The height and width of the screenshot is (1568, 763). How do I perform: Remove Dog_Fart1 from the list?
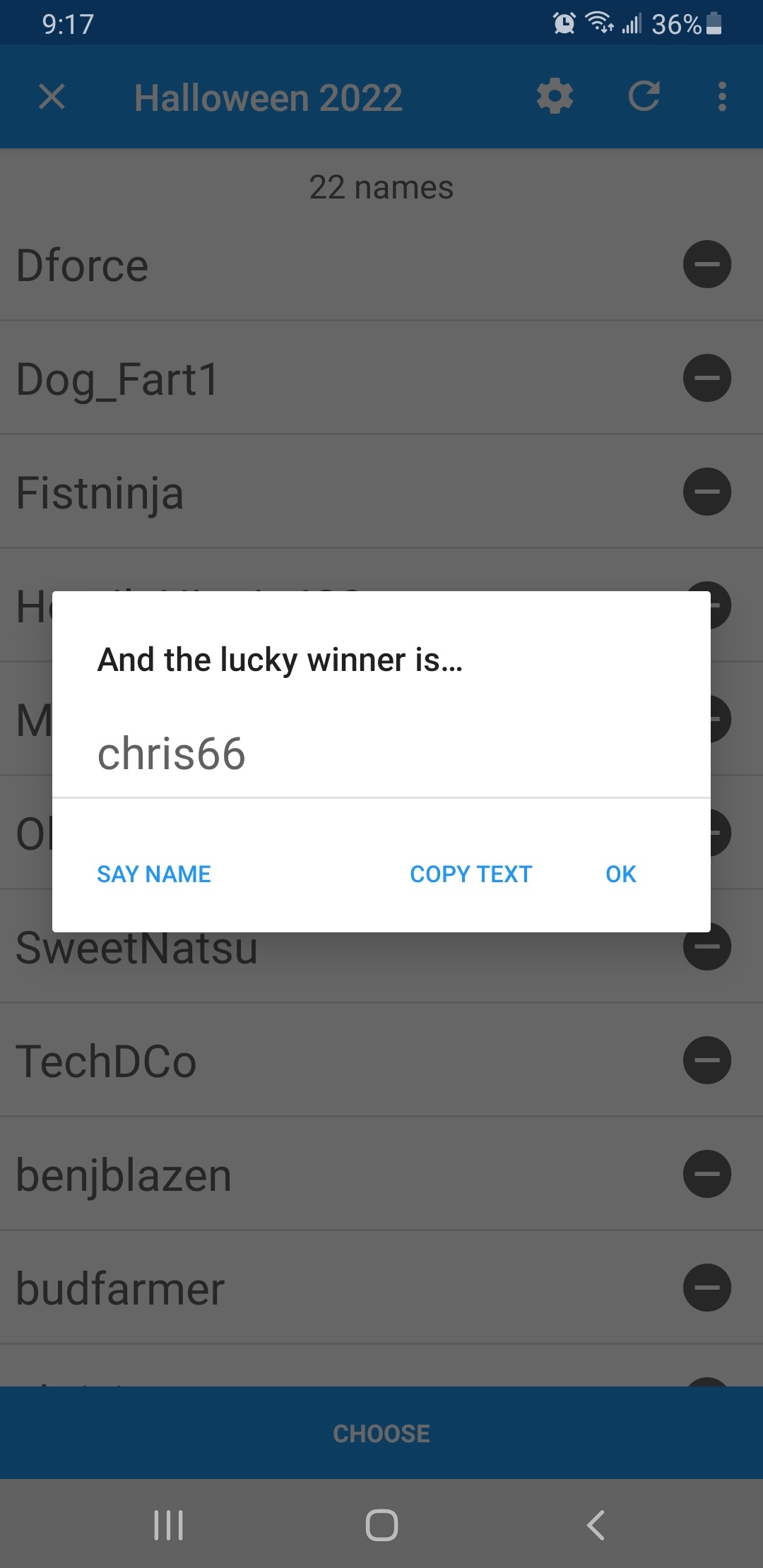pos(707,378)
